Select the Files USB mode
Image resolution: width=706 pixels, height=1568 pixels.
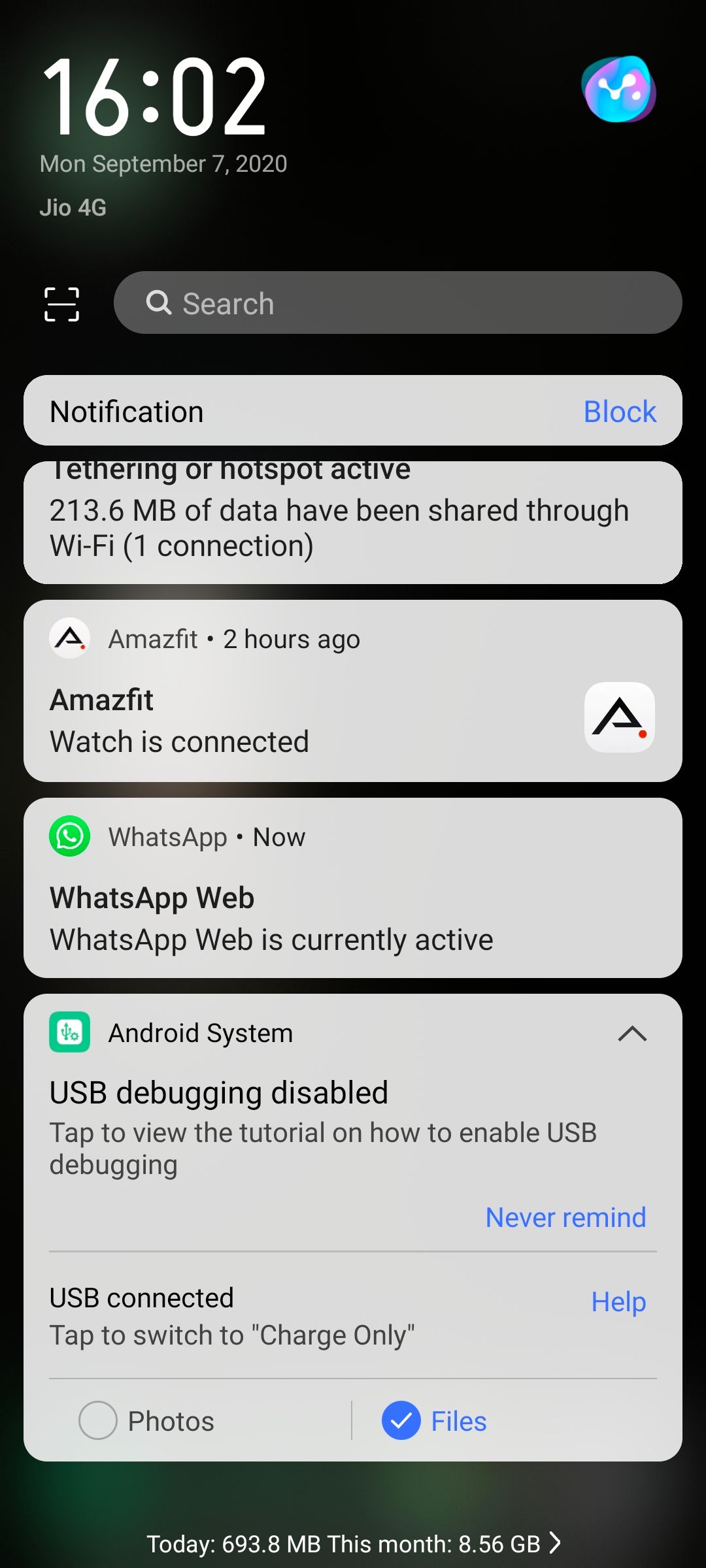click(x=435, y=1421)
